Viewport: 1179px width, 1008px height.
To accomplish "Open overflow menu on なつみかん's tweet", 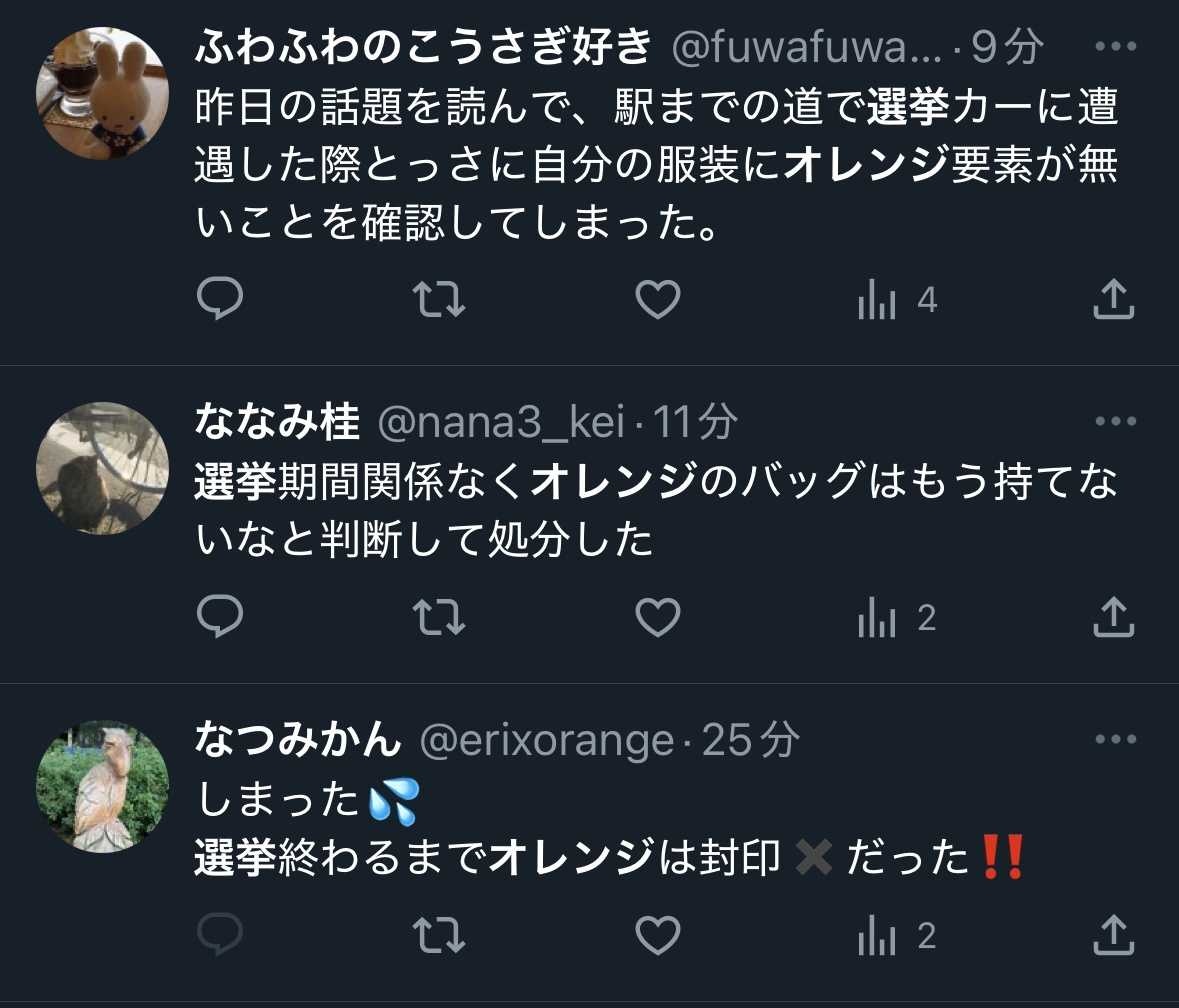I will coord(1115,740).
